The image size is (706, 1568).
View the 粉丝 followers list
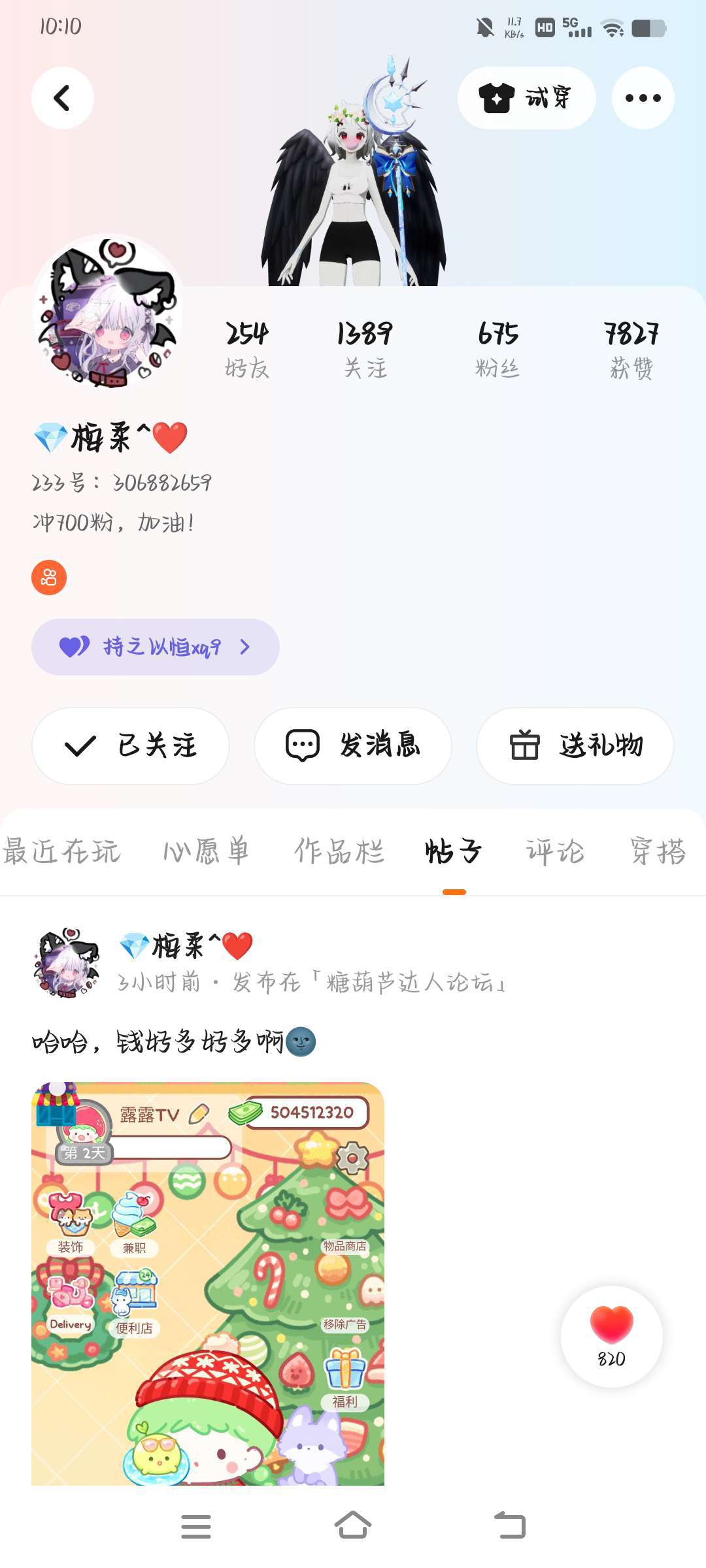497,350
